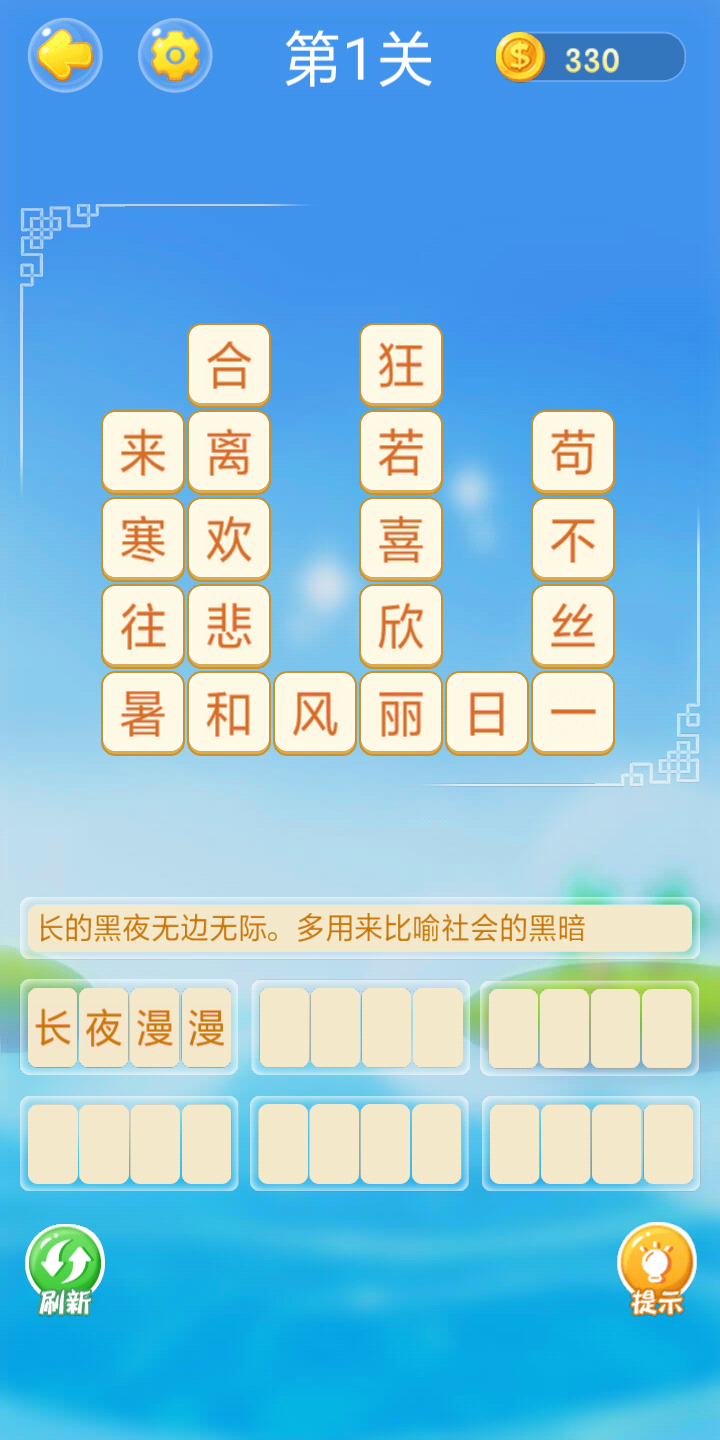Viewport: 720px width, 1440px height.
Task: Choose the 欣 tile
Action: [401, 626]
